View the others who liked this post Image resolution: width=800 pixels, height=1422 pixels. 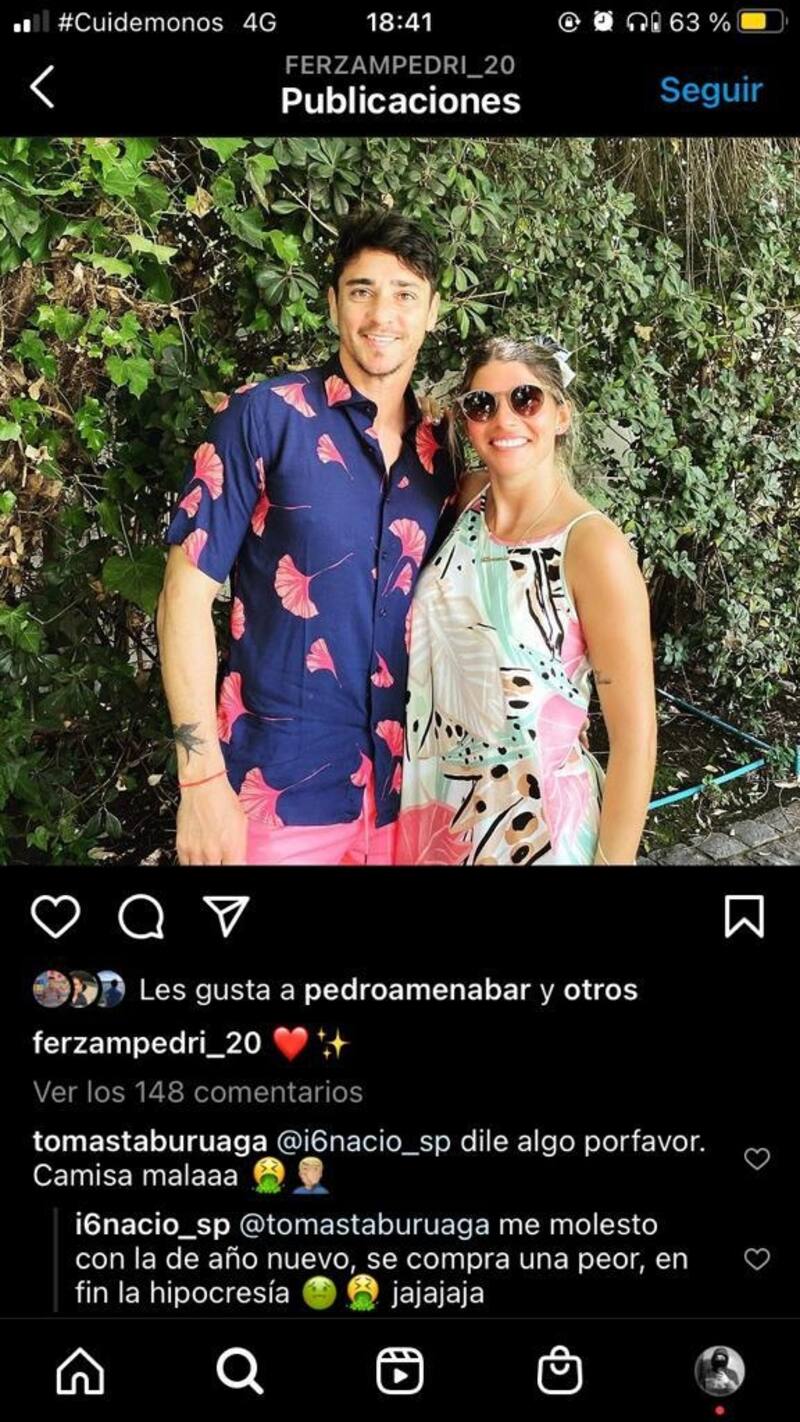pos(600,990)
